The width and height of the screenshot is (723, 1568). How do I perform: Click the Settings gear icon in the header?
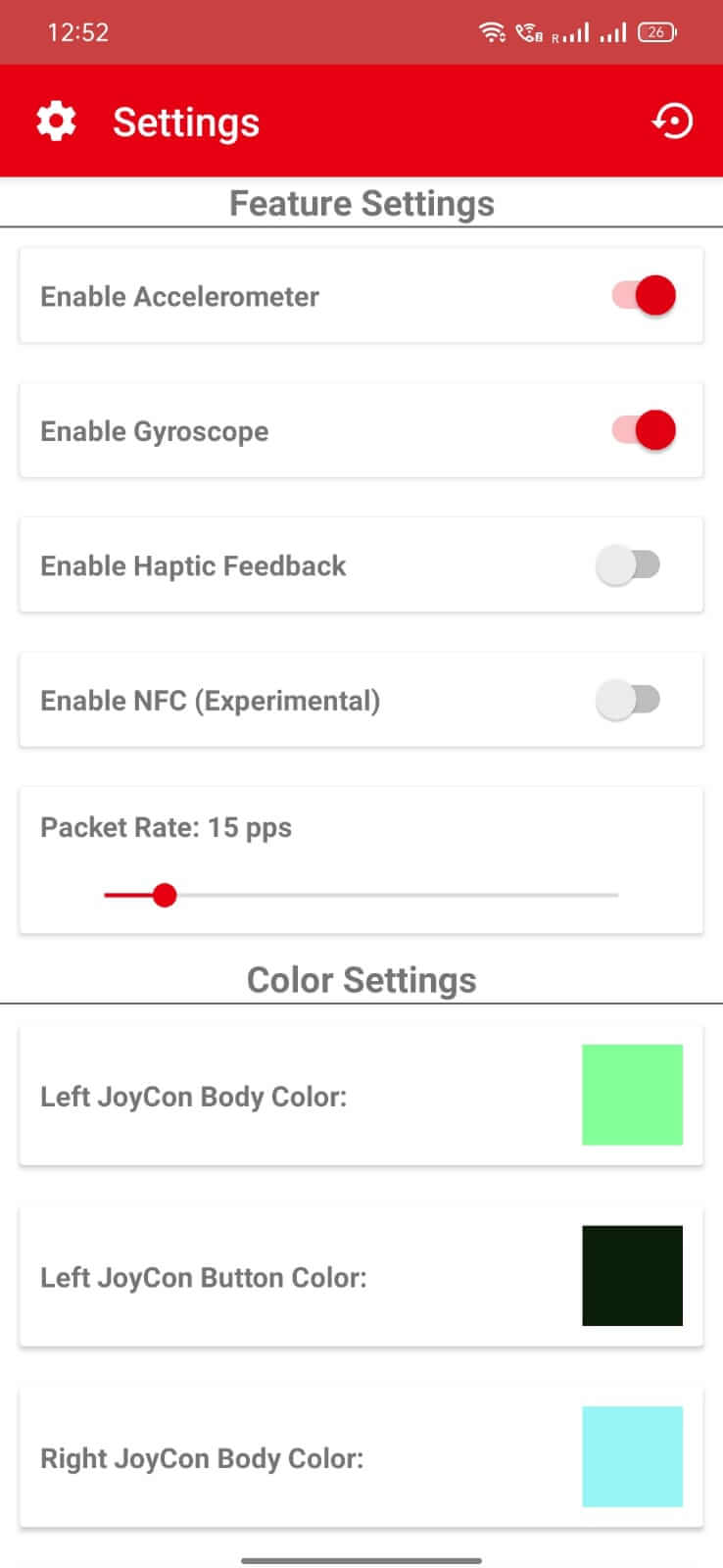pyautogui.click(x=55, y=121)
